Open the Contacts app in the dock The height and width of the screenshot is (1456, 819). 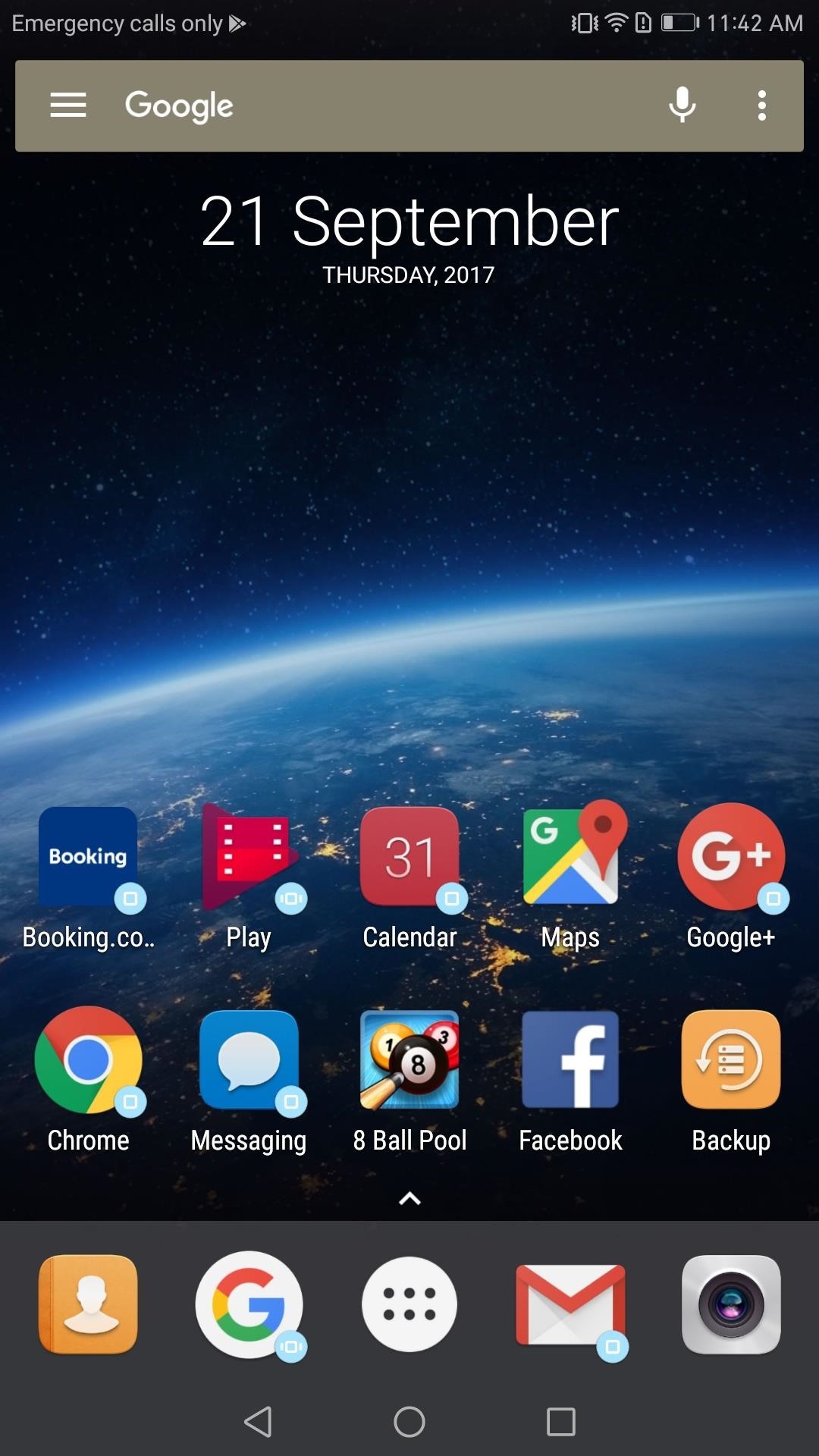tap(87, 1304)
